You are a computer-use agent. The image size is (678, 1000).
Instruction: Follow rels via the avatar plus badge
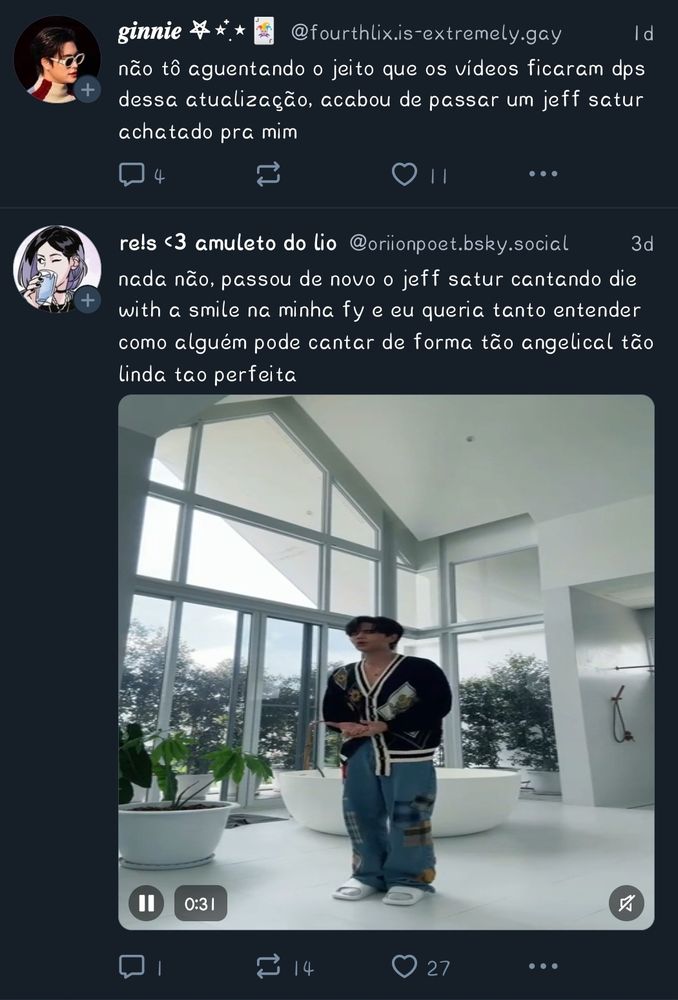pos(87,300)
